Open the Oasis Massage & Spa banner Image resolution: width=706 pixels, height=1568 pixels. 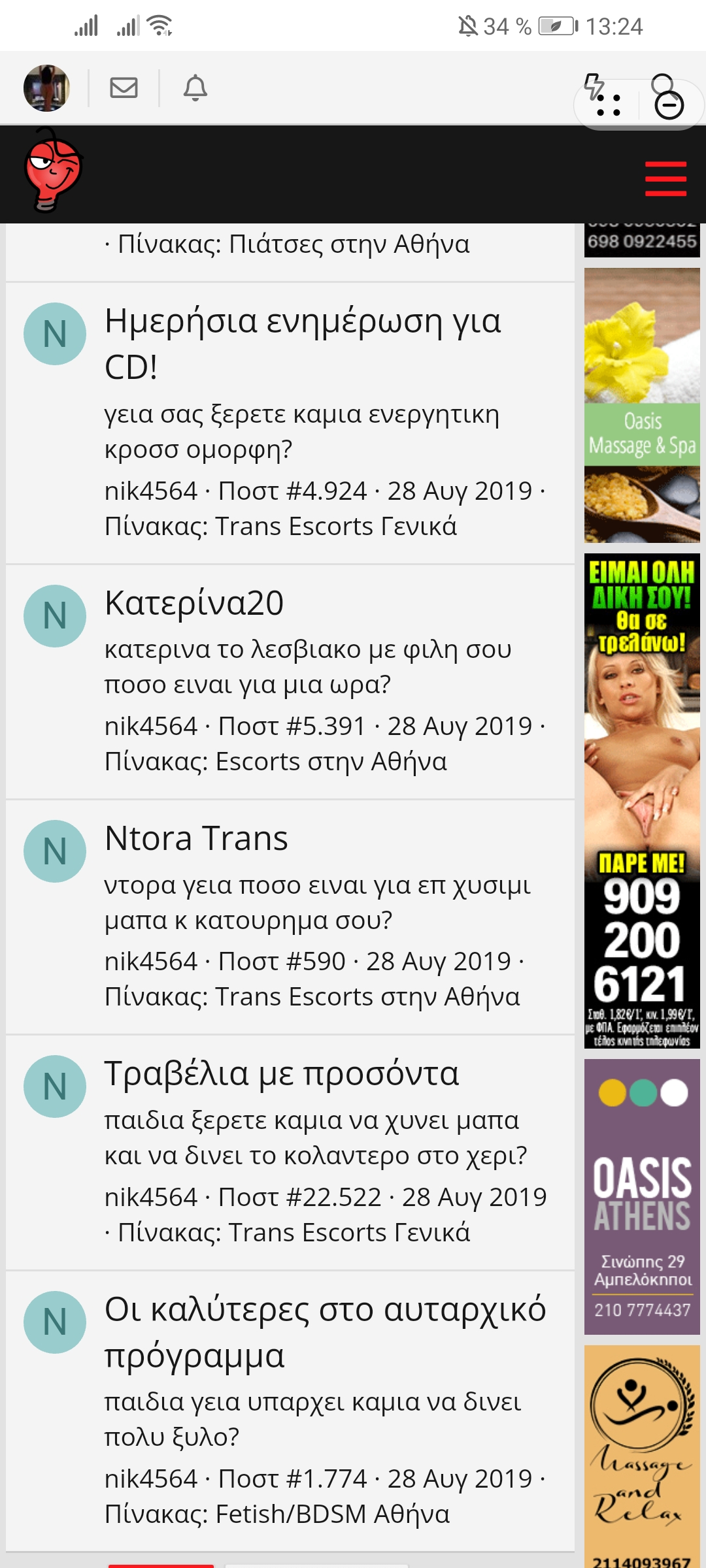[x=642, y=405]
